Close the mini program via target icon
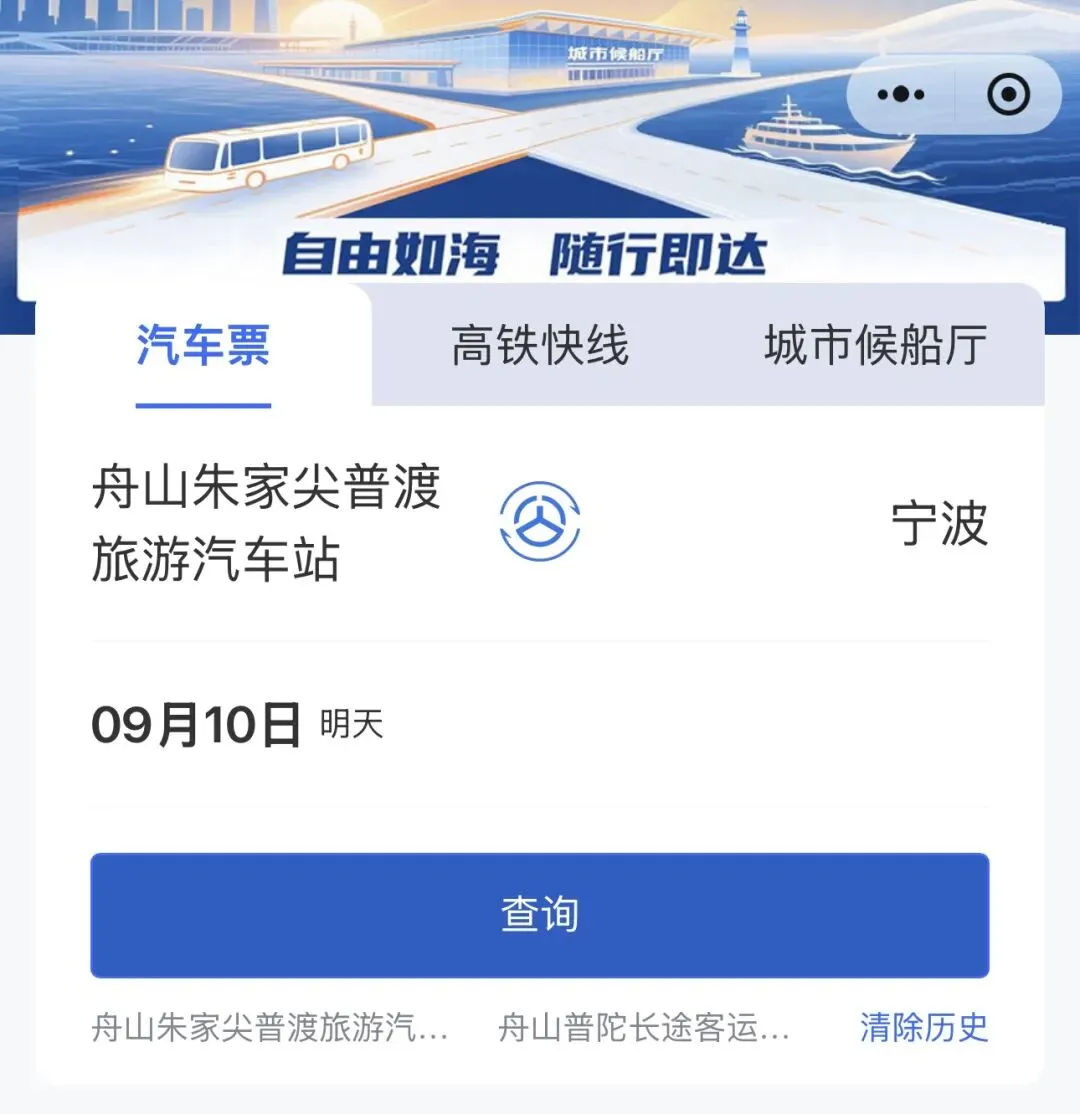Screen dimensions: 1080x1114 coord(1008,94)
